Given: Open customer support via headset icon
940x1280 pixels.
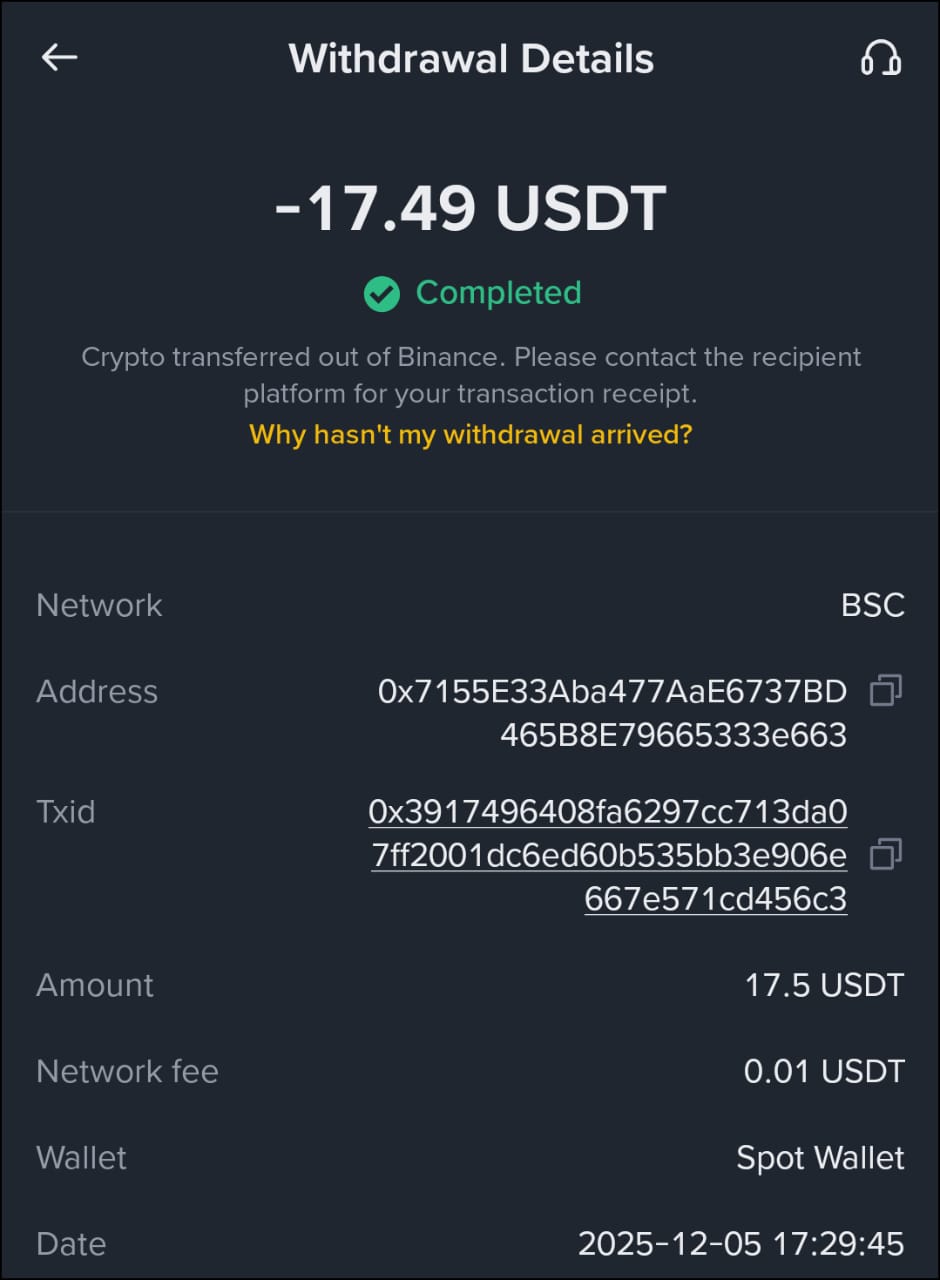Looking at the screenshot, I should pos(881,60).
